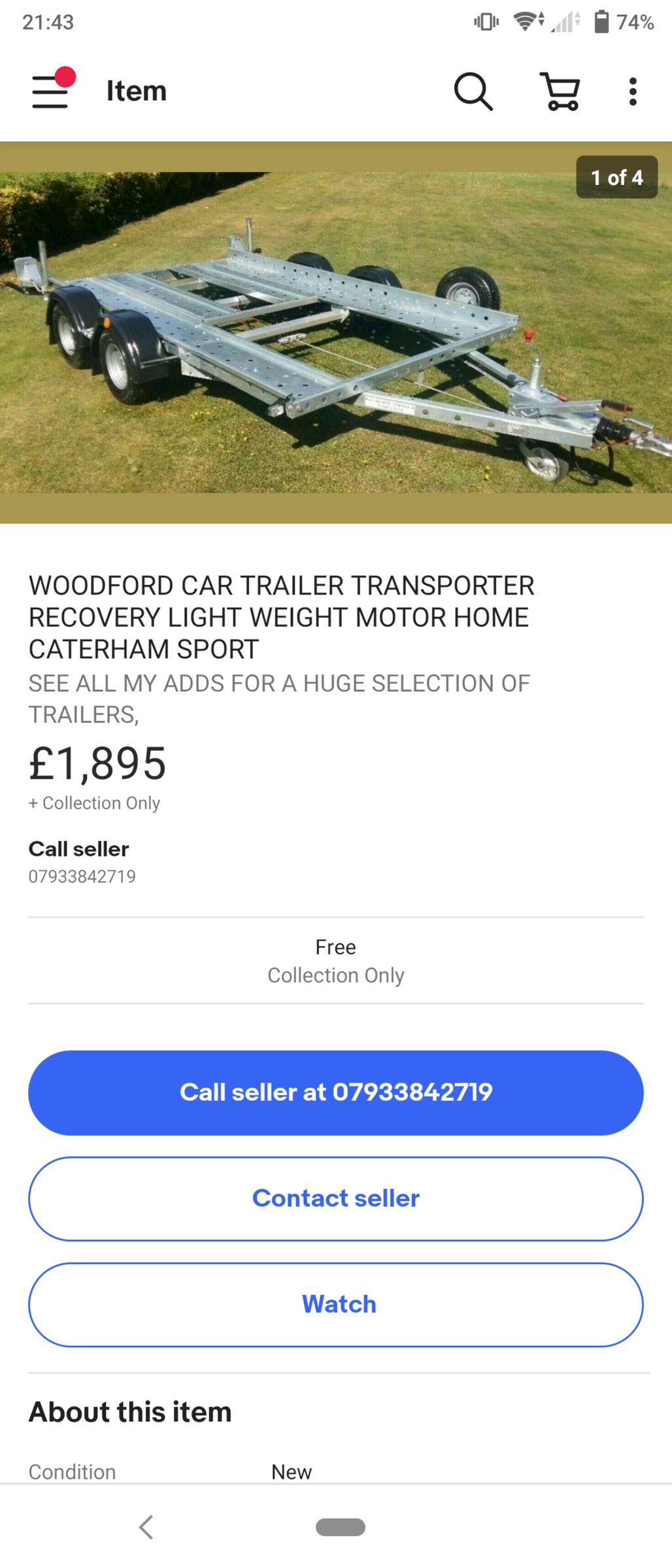The height and width of the screenshot is (1568, 672).
Task: Tap Call seller at 07933842719 button
Action: 336,1092
